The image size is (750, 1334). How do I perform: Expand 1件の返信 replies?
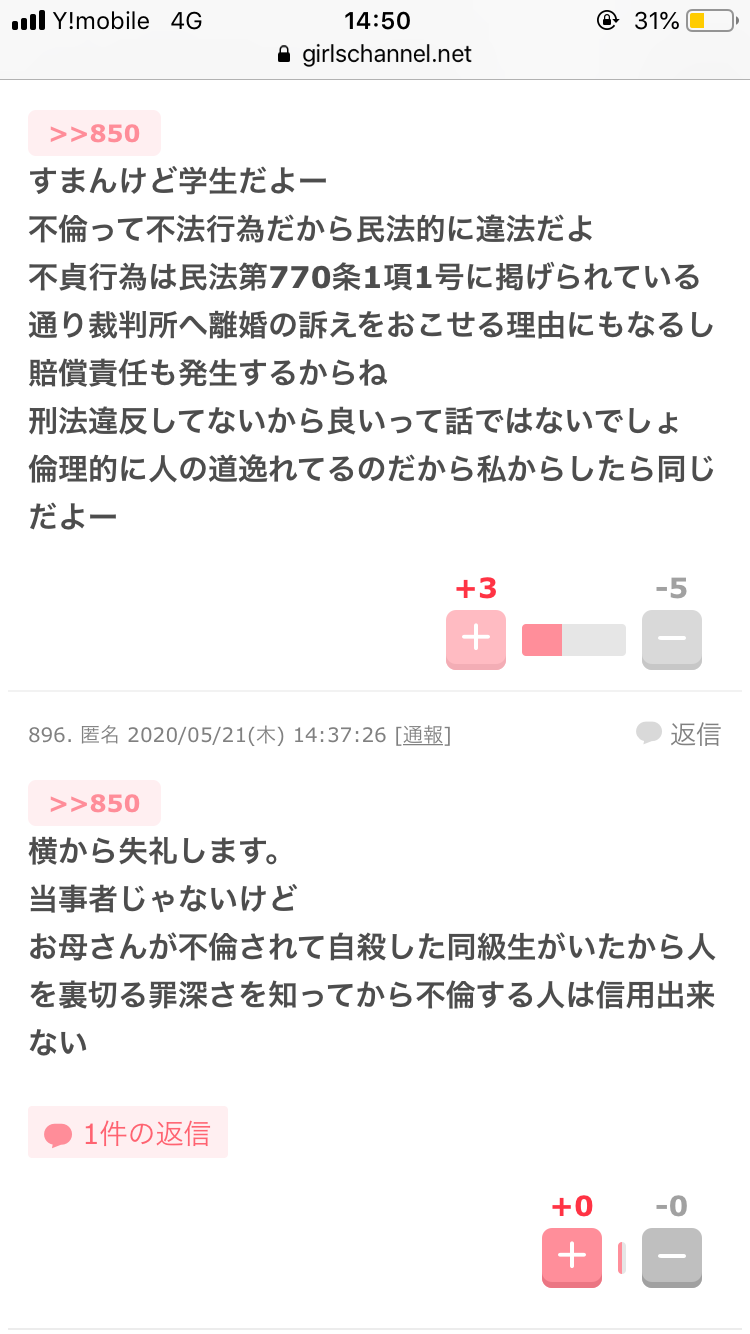pyautogui.click(x=128, y=1133)
